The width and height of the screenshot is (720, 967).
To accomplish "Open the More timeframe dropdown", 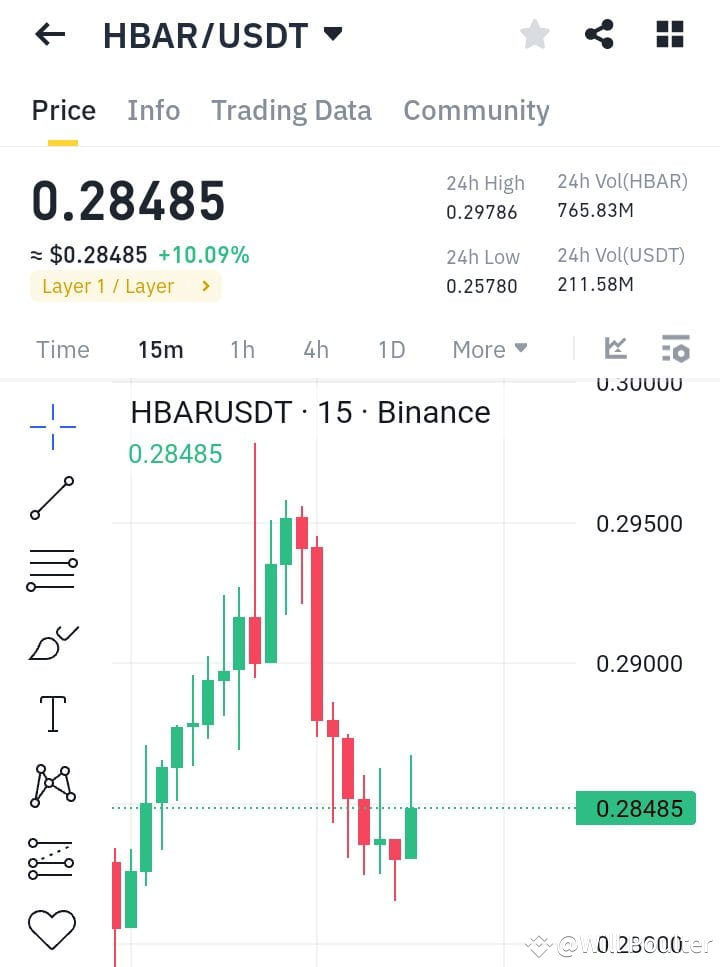I will tap(489, 349).
